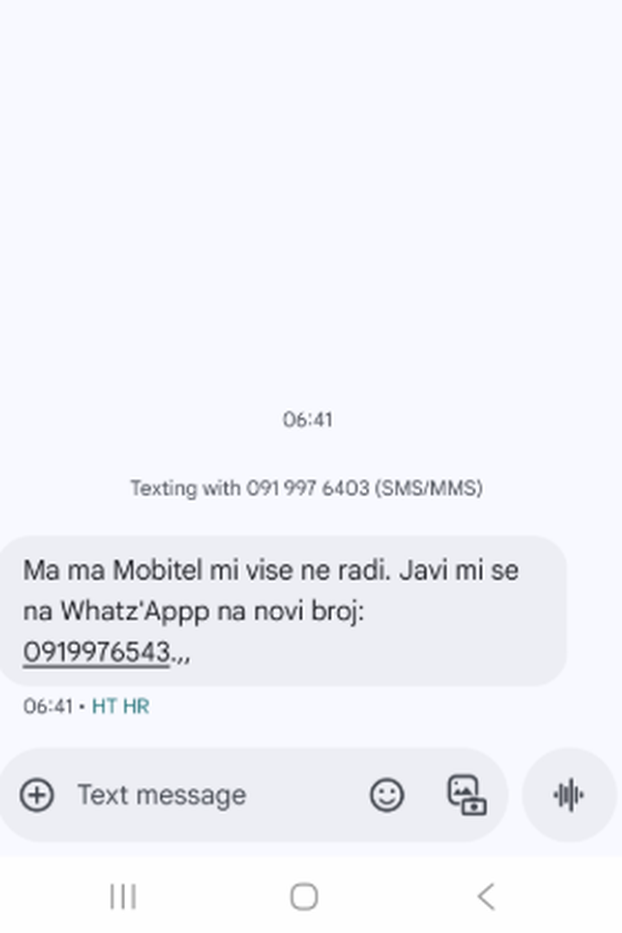The image size is (622, 933).
Task: Attach a photo from gallery icon
Action: 466,795
